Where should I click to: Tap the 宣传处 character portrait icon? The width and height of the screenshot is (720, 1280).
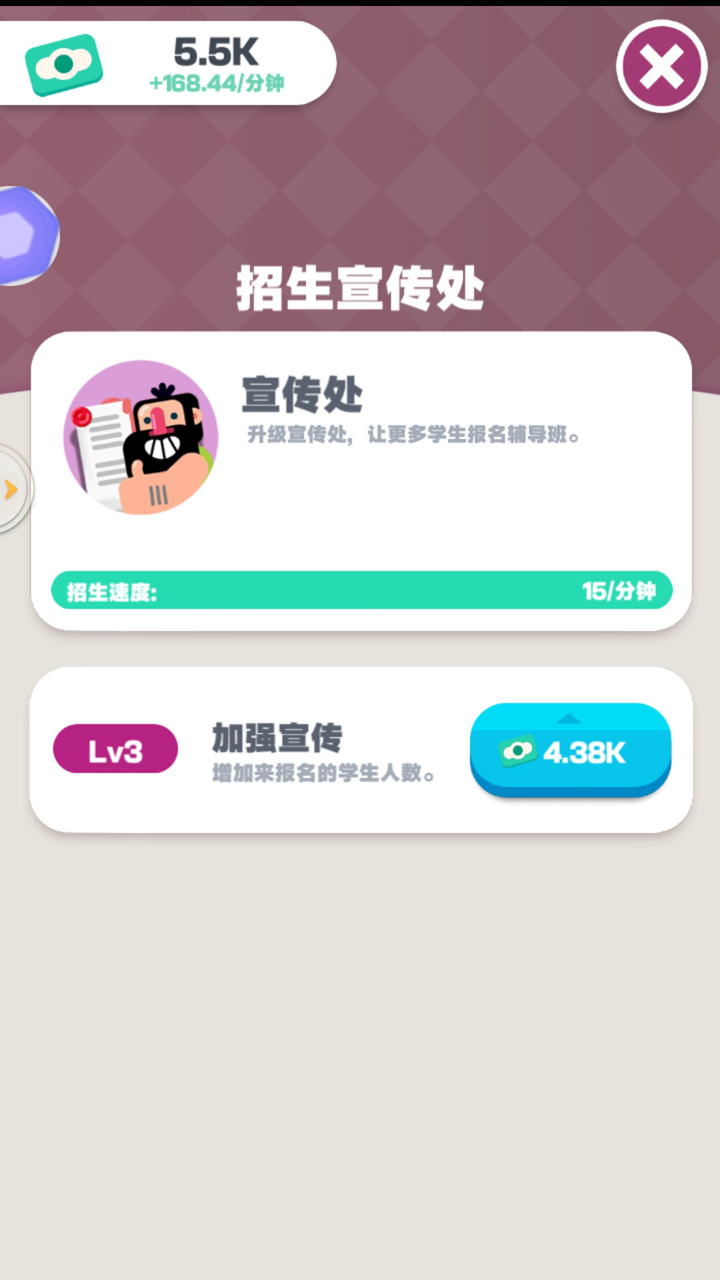click(140, 438)
